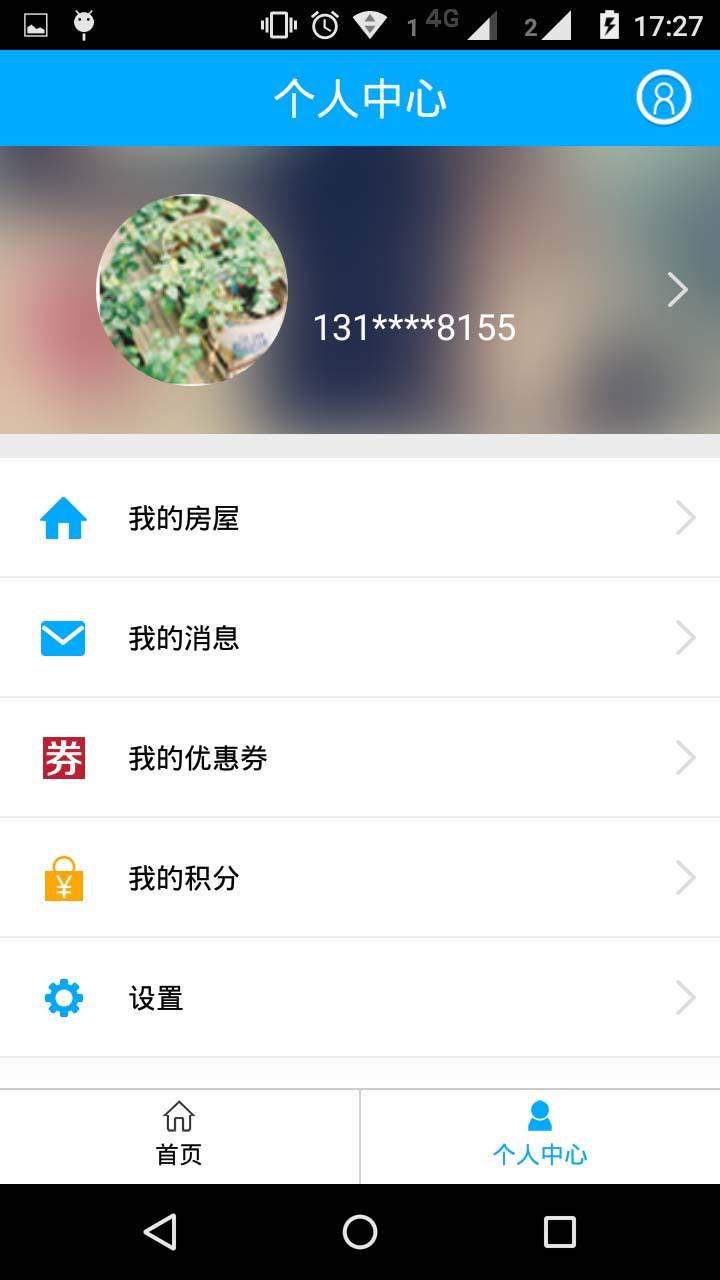
Task: Open 我的优惠券 via its chevron arrow
Action: click(685, 757)
